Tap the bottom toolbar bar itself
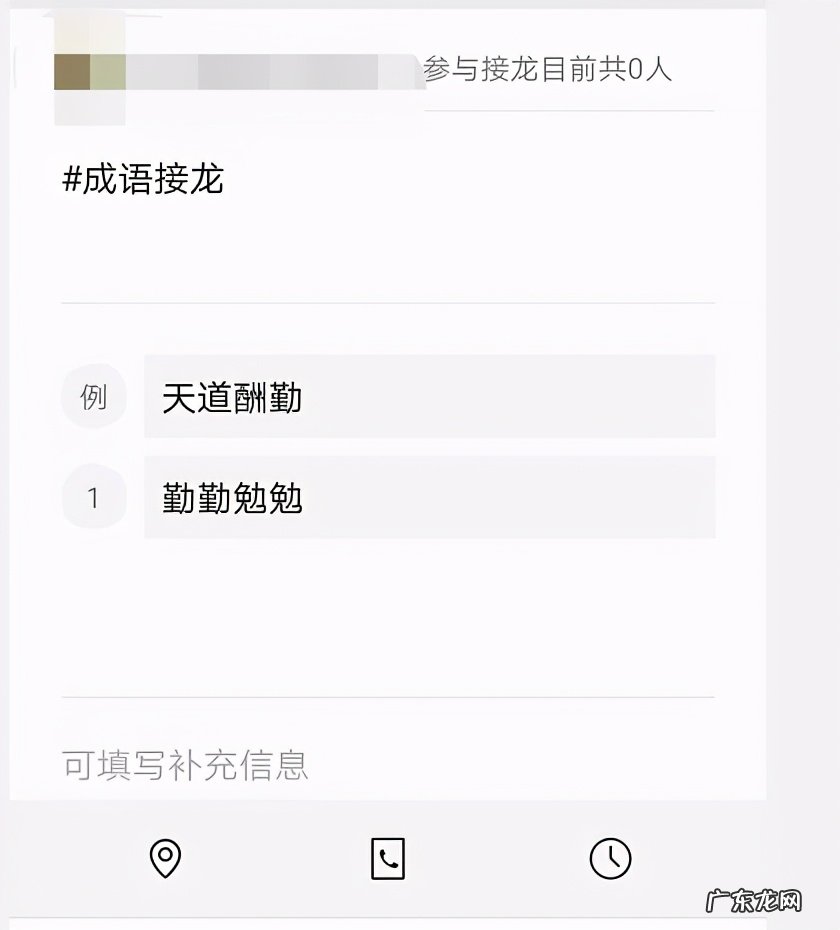 point(420,858)
